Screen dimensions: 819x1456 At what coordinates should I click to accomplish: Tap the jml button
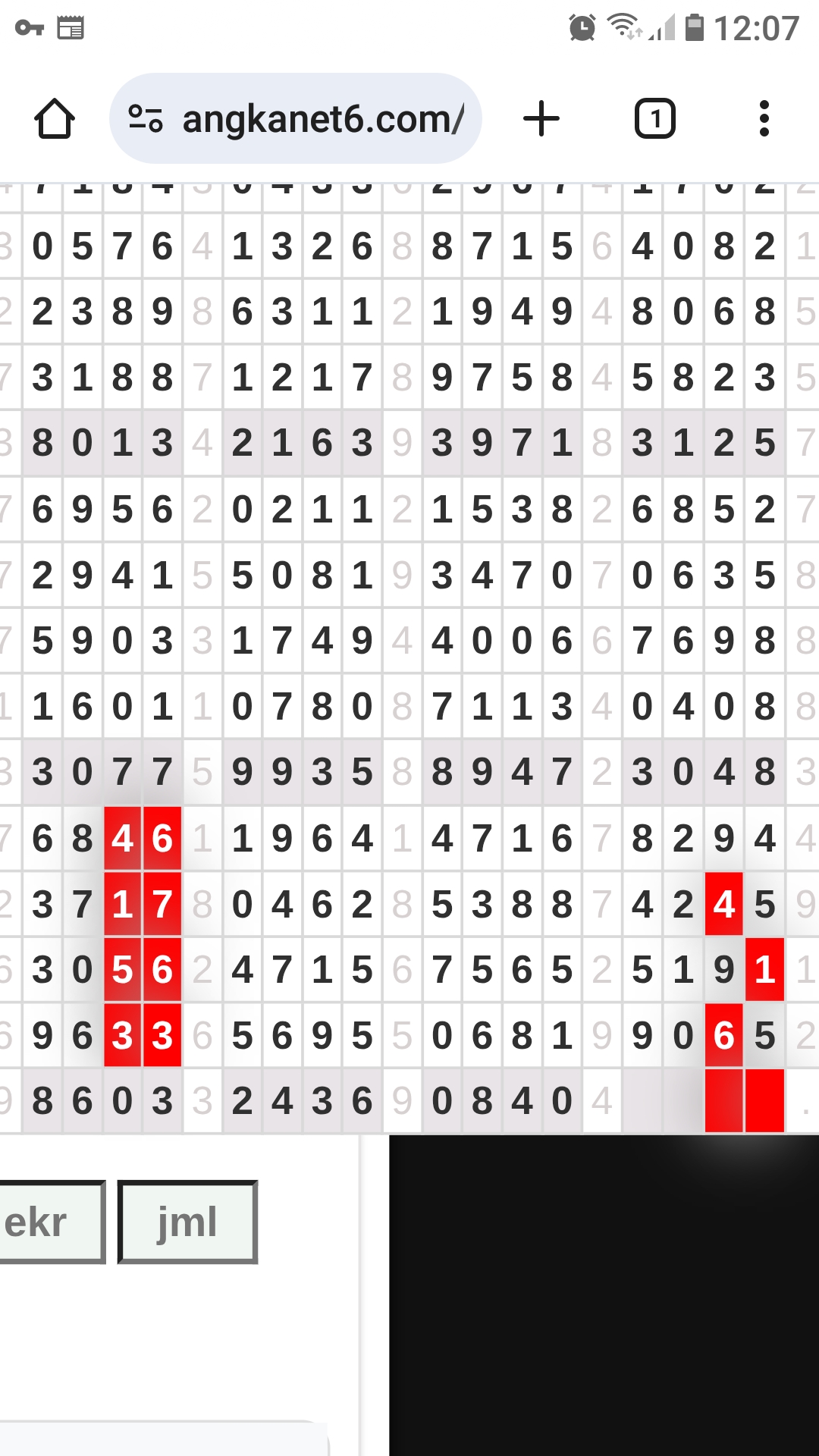click(187, 1222)
